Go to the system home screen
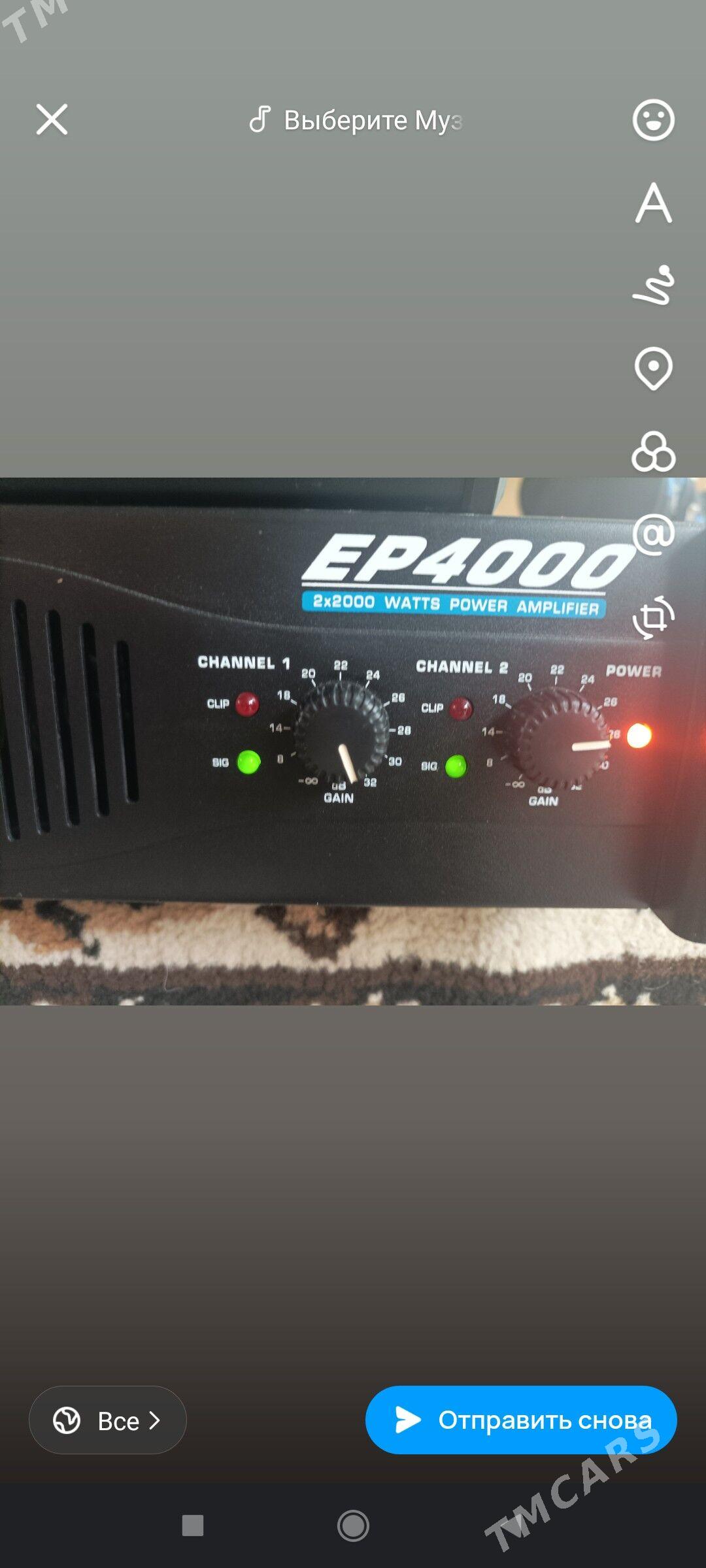 [353, 1526]
